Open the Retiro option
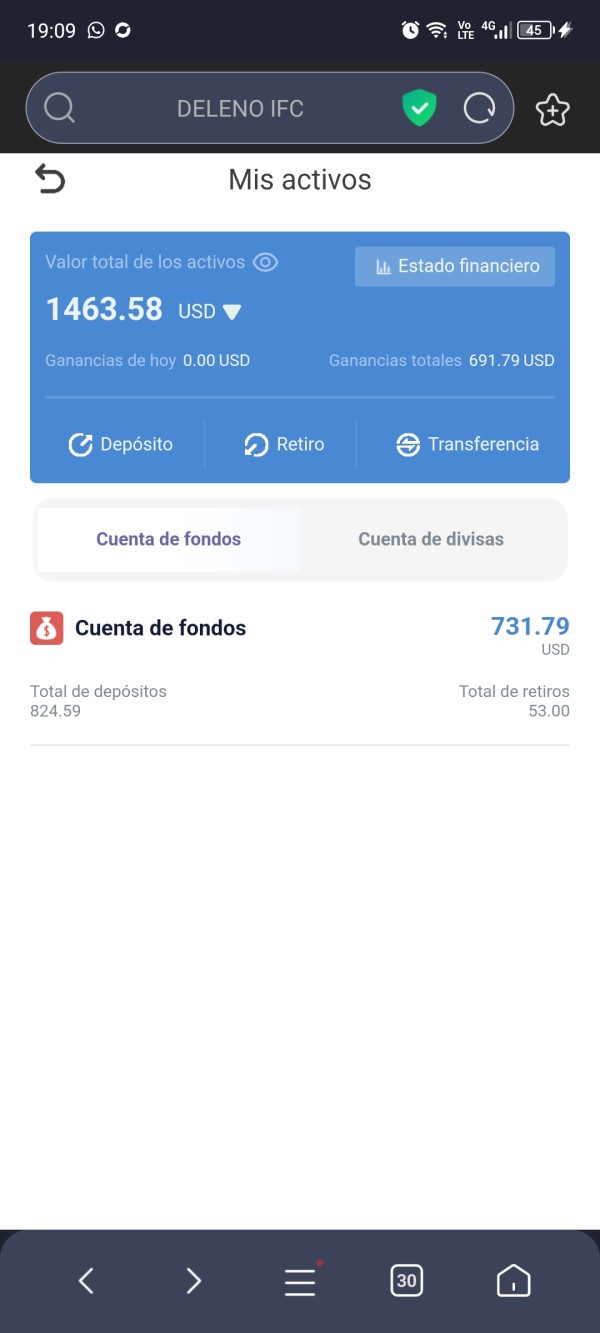This screenshot has width=600, height=1333. pos(285,444)
